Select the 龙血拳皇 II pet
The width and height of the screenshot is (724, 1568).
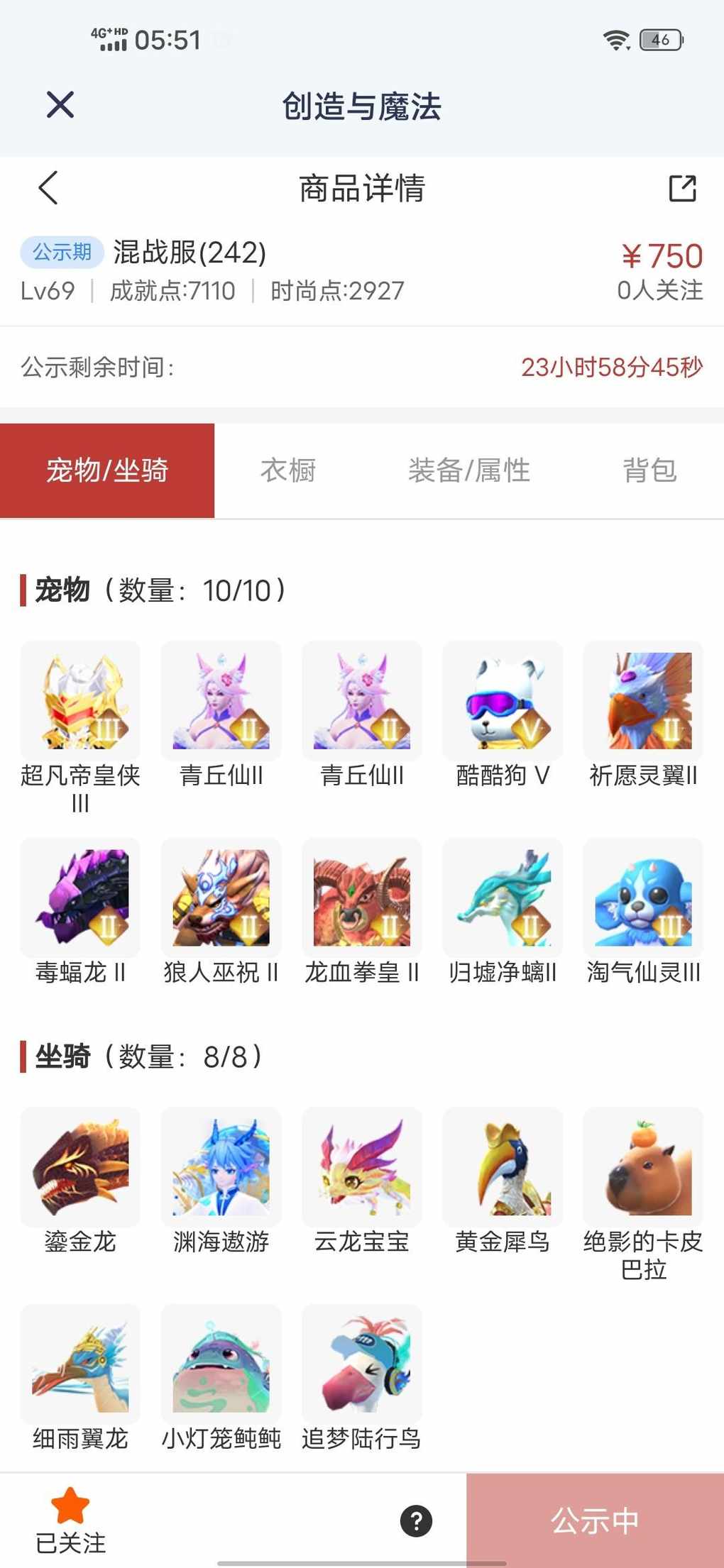coord(362,898)
